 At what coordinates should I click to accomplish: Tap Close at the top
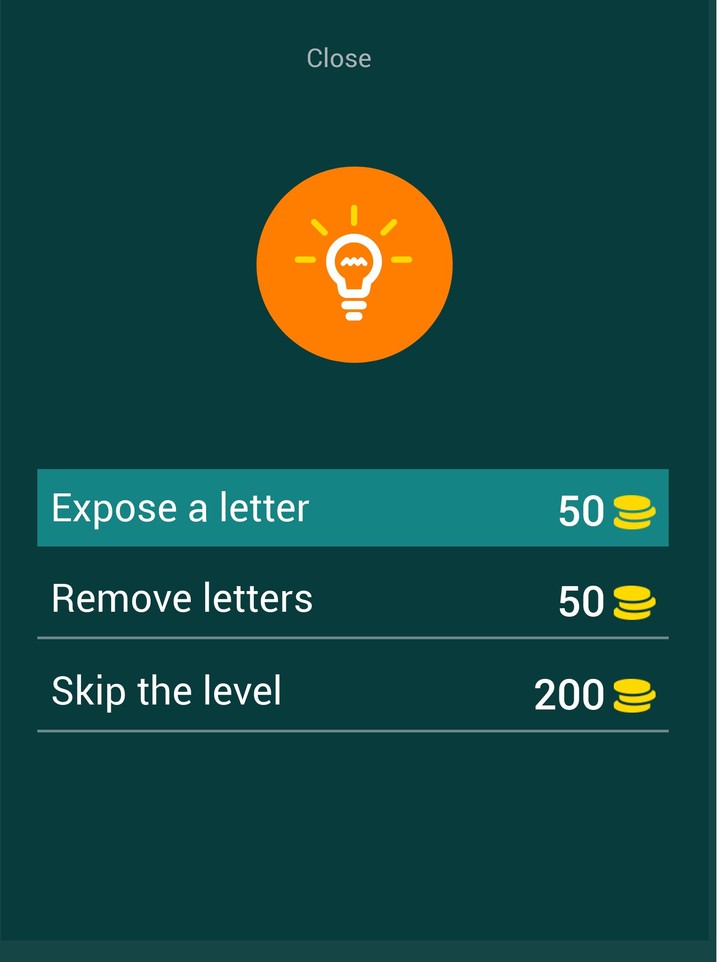tap(338, 58)
